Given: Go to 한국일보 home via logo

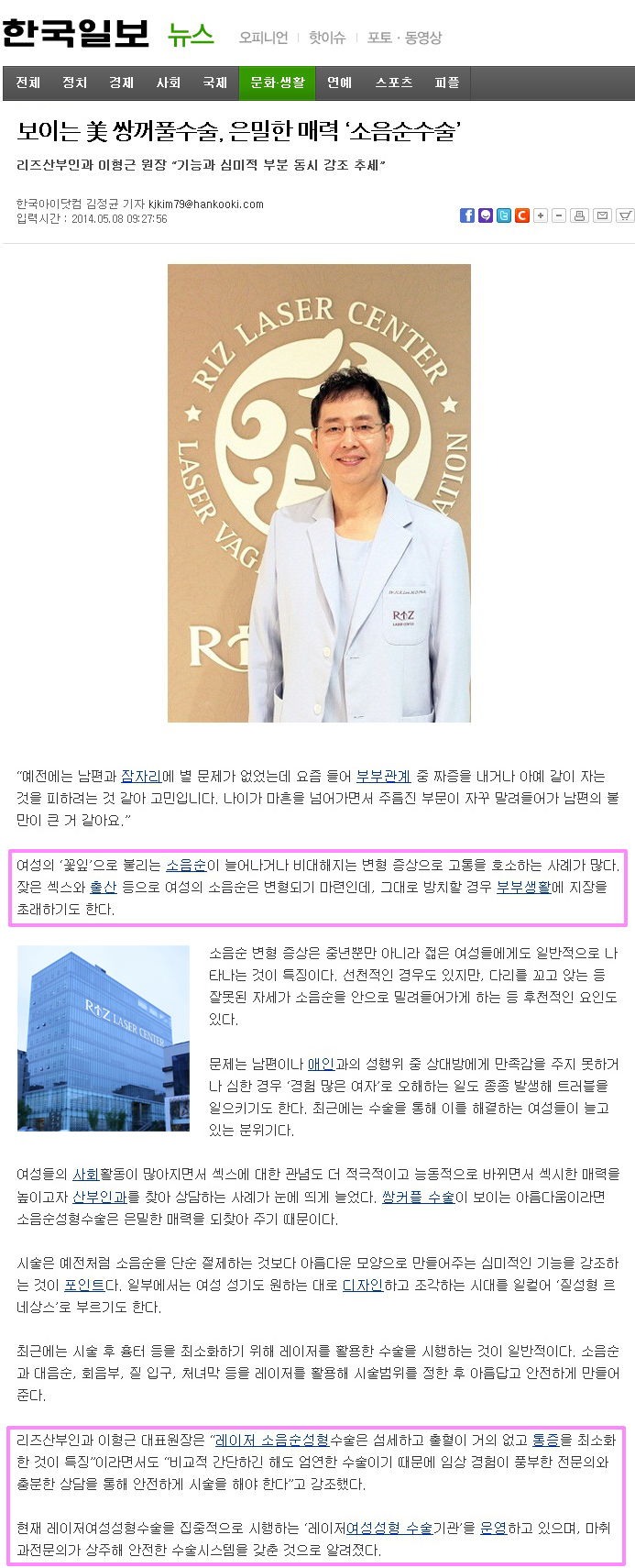Looking at the screenshot, I should [x=75, y=34].
